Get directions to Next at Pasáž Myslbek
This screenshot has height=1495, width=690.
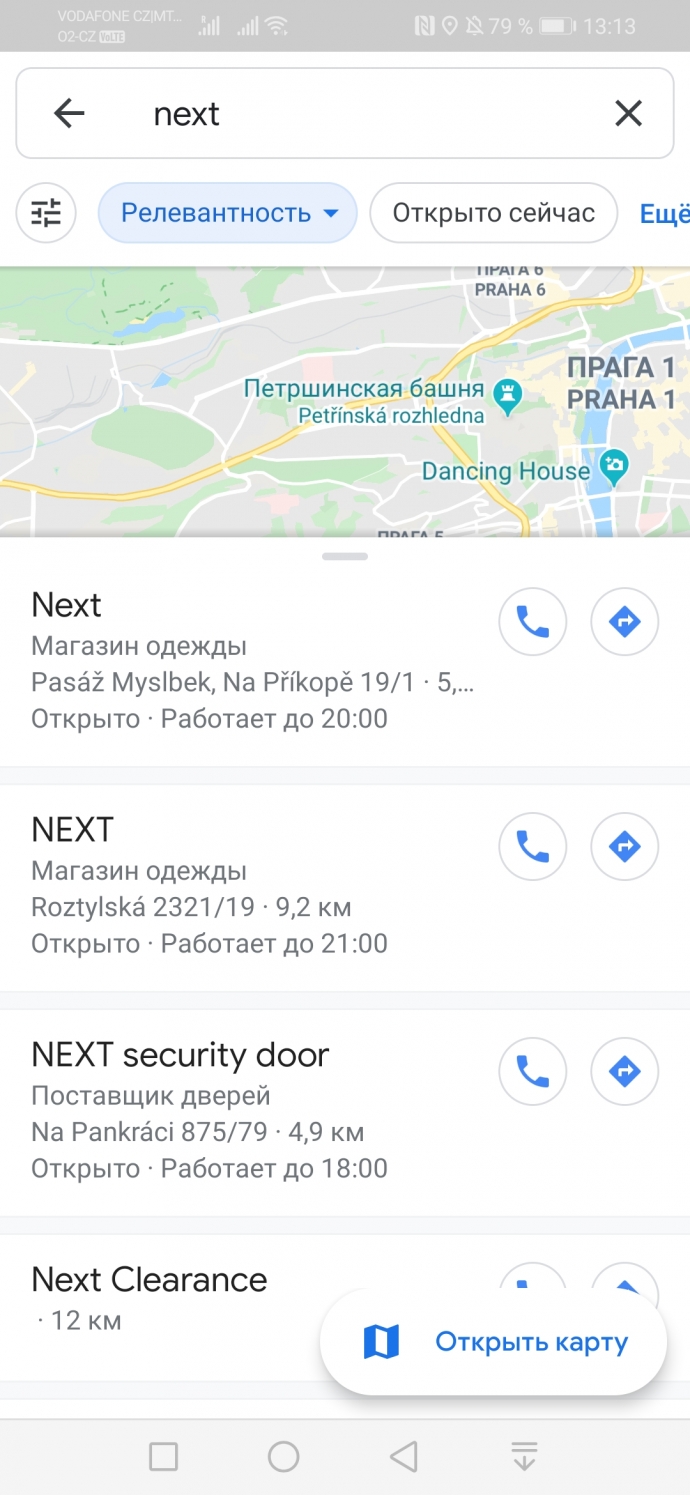625,622
